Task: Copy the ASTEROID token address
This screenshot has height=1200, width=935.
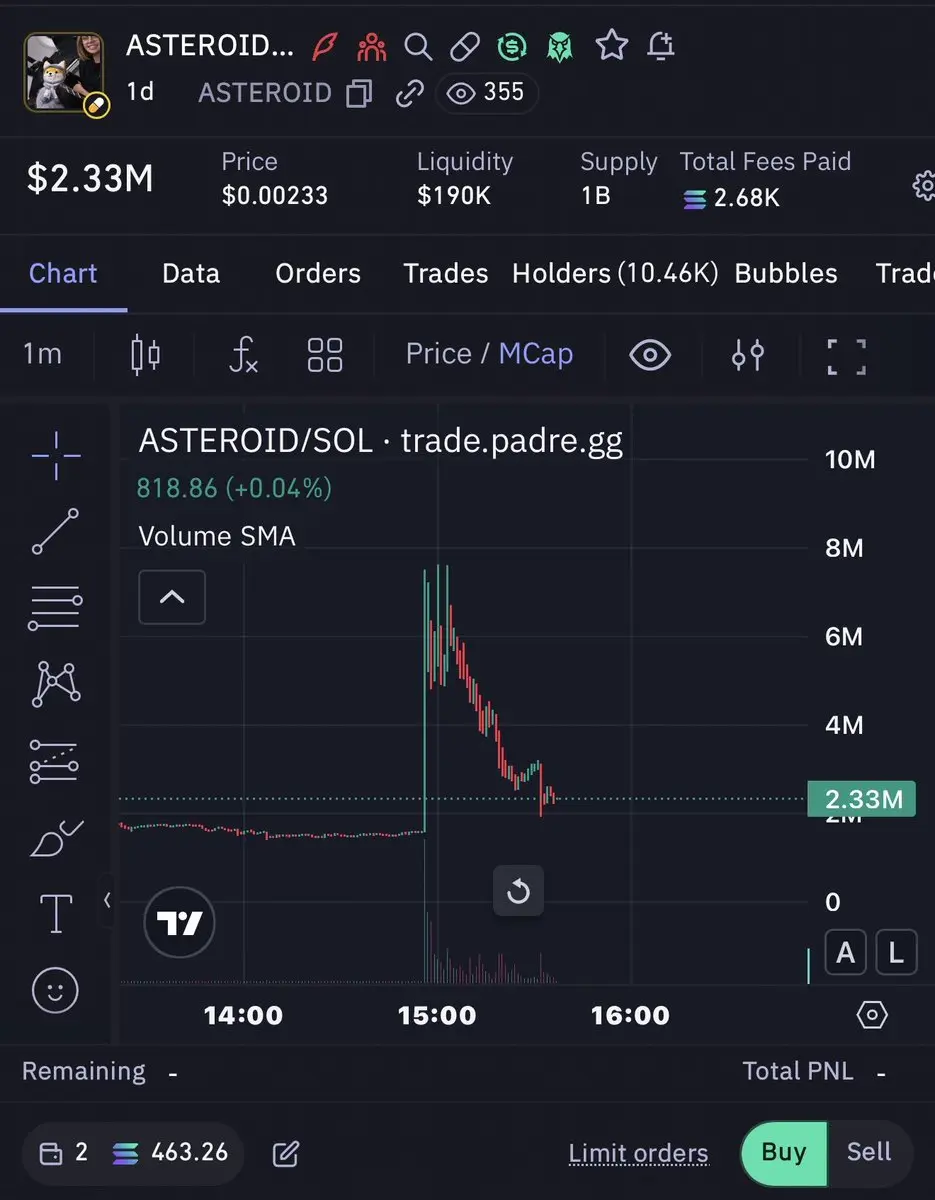Action: pyautogui.click(x=358, y=94)
